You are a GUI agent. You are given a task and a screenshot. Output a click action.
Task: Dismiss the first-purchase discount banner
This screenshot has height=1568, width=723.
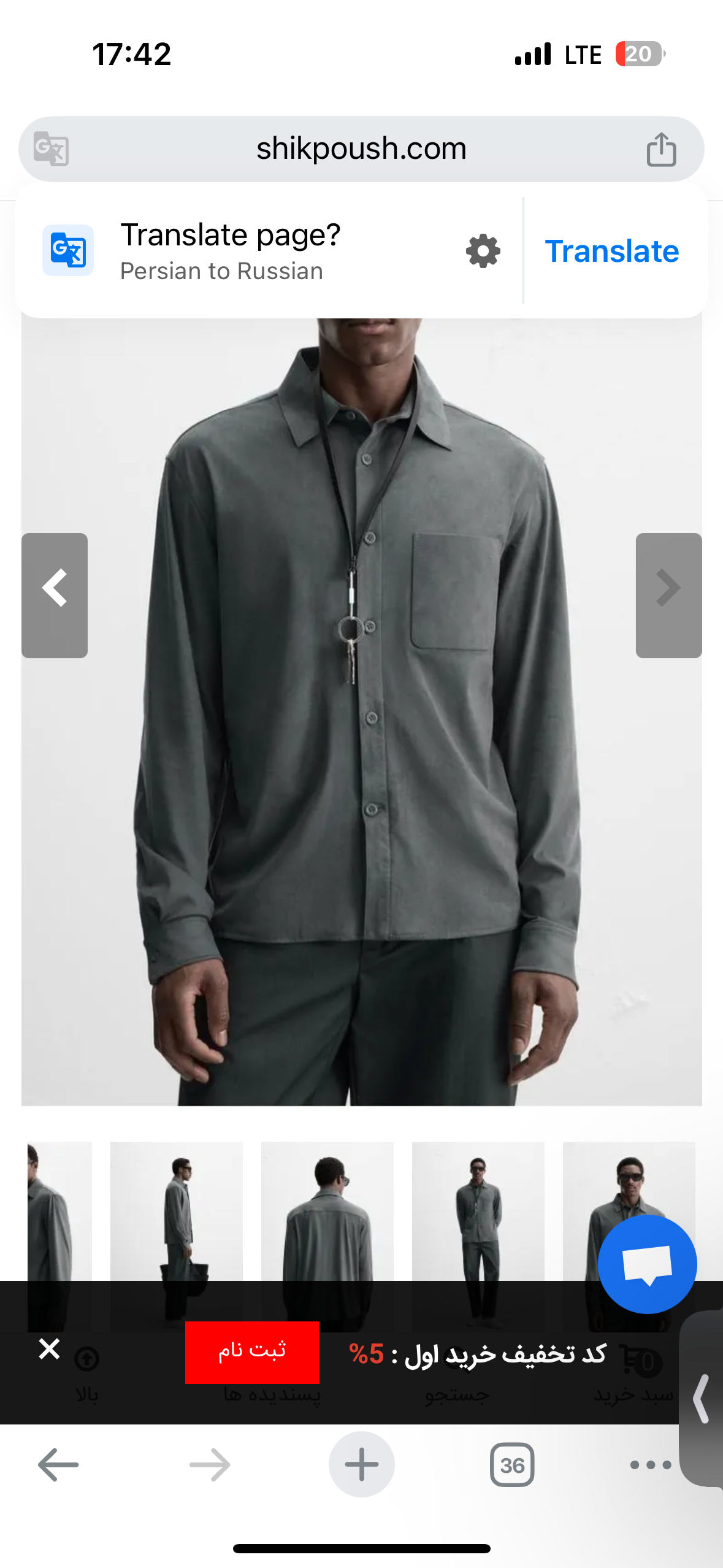pos(49,1348)
